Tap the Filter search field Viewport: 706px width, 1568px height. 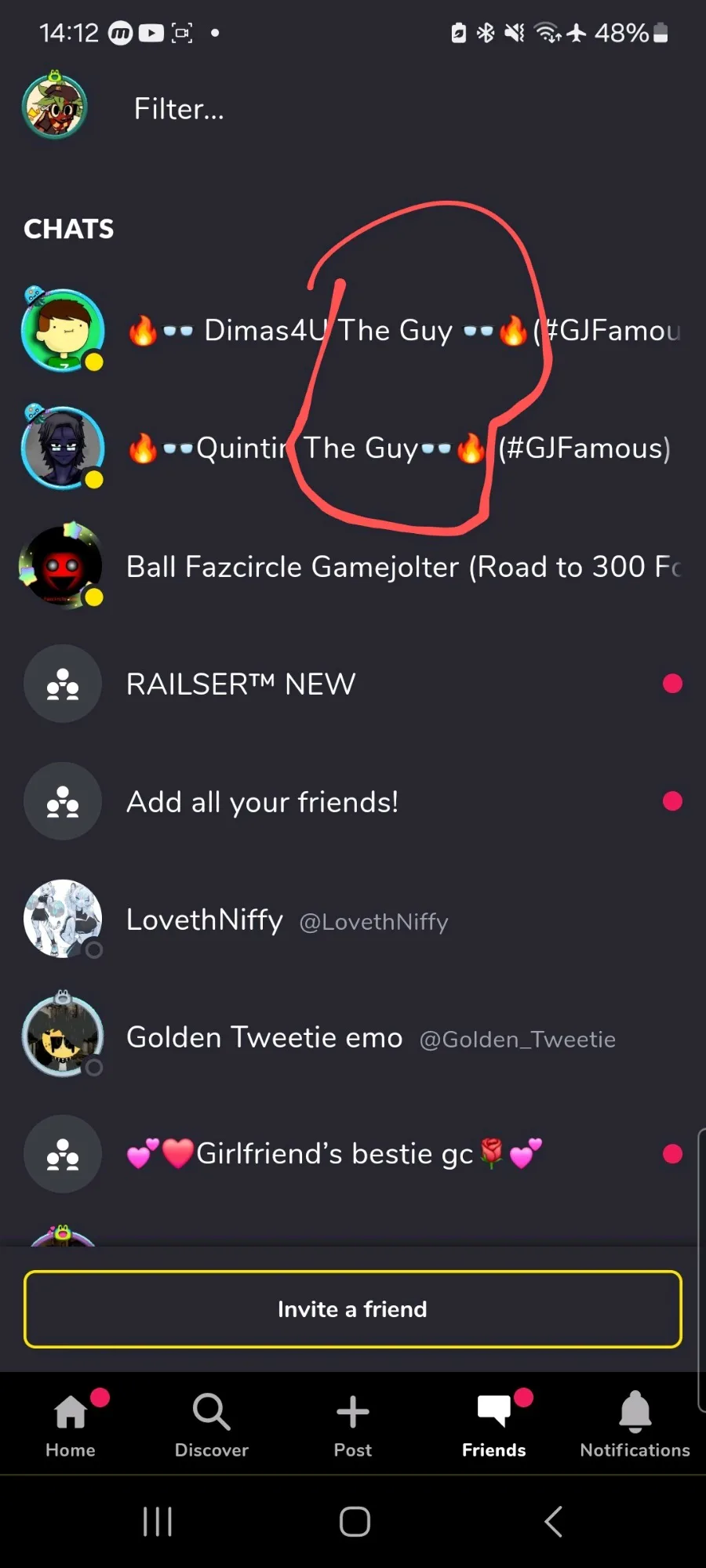[408, 108]
